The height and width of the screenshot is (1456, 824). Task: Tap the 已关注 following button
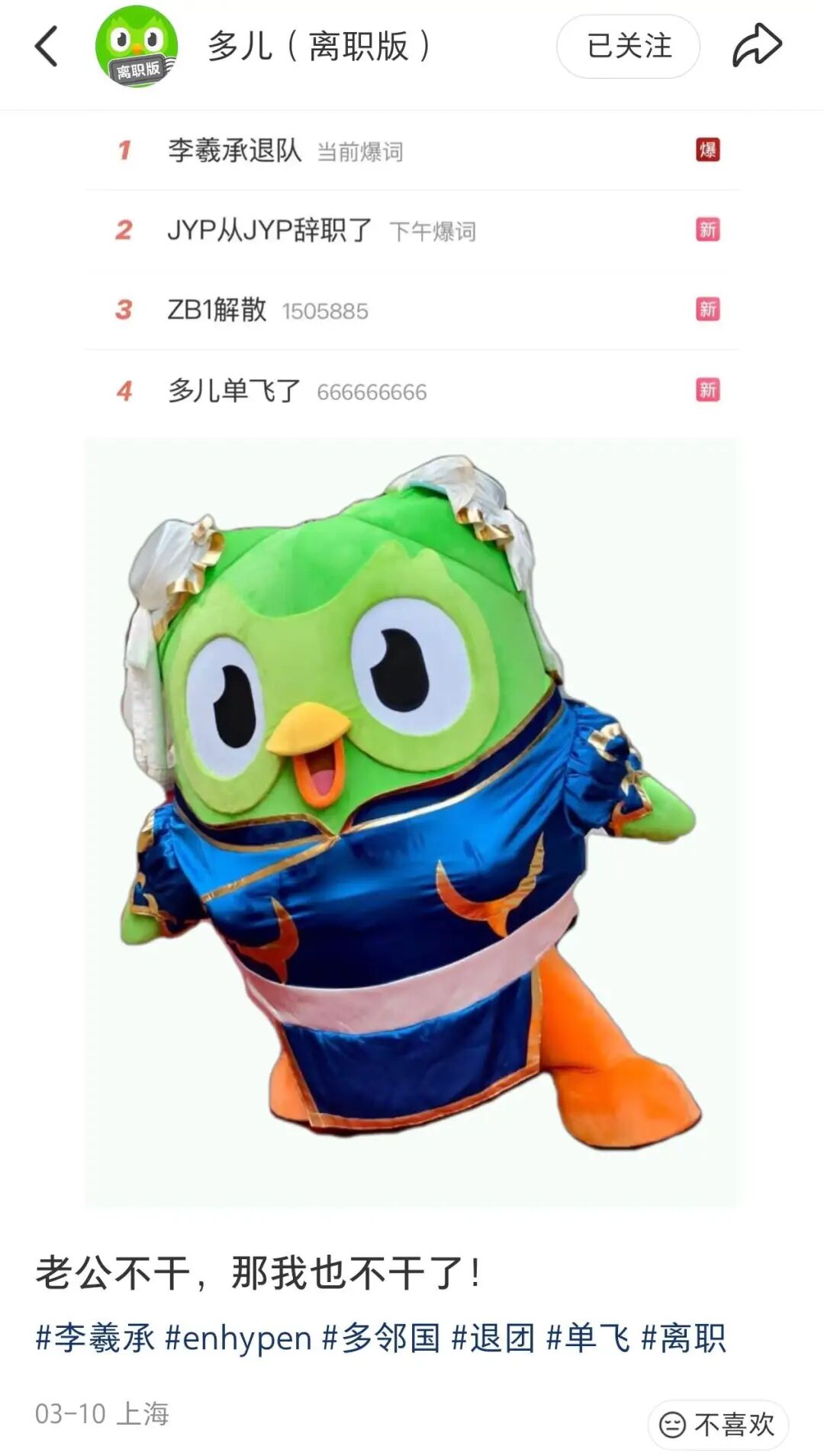point(628,47)
